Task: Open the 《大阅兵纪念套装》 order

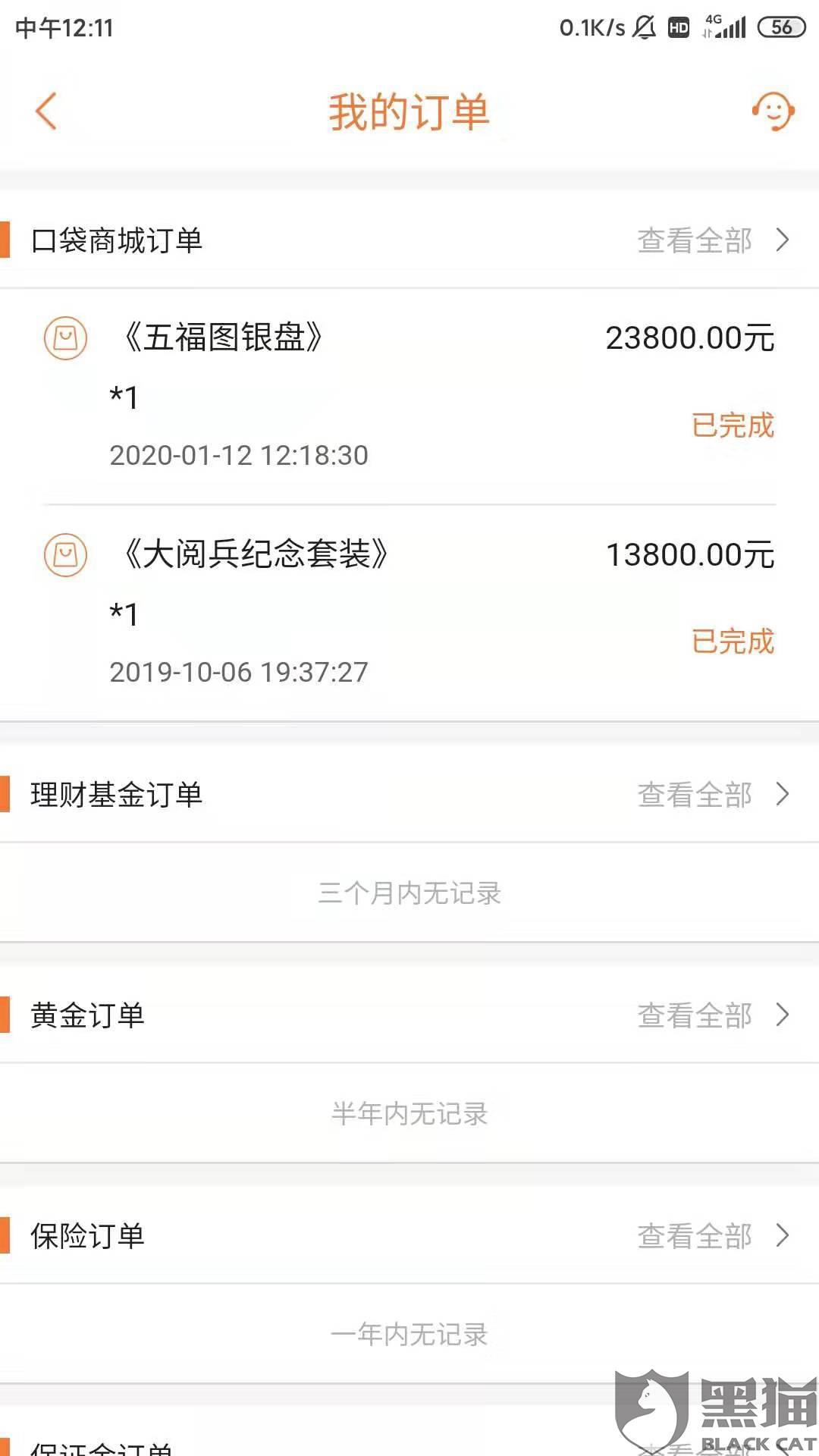Action: (409, 613)
